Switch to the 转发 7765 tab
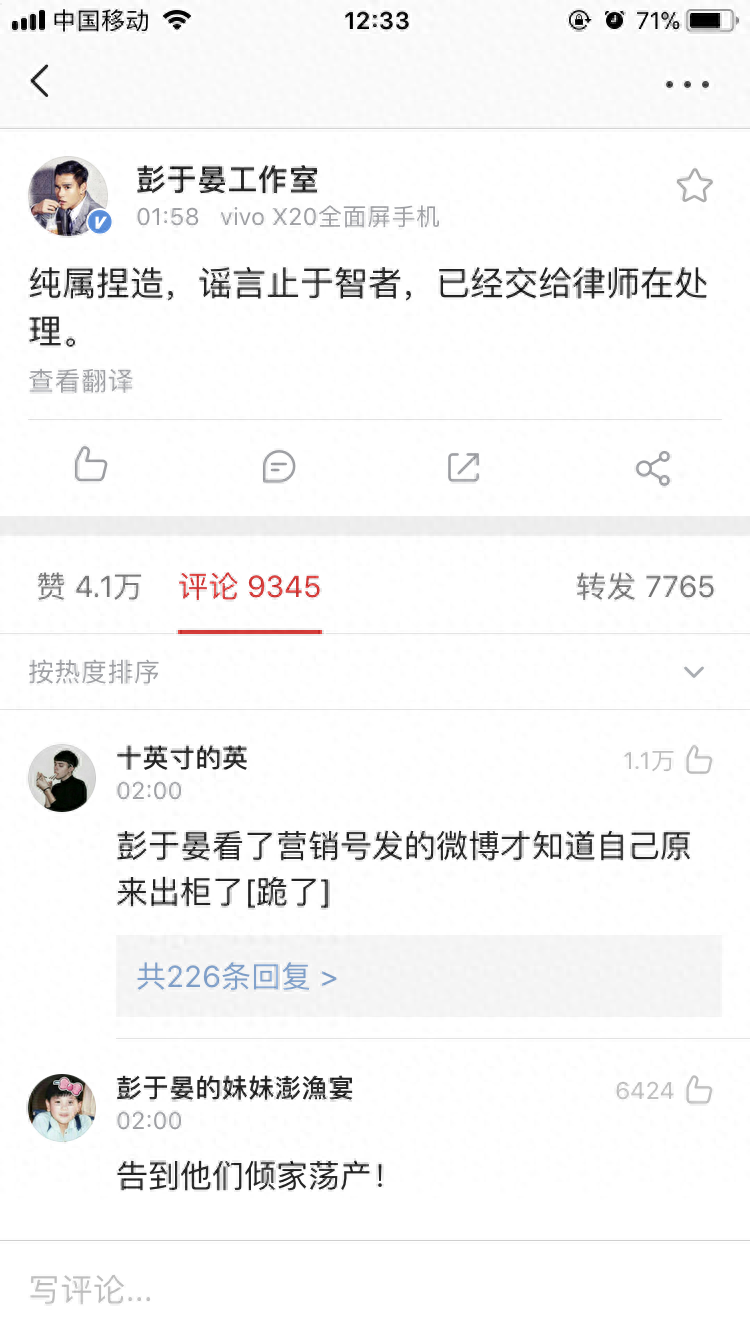Screen dimensions: 750x1334 pyautogui.click(x=645, y=587)
